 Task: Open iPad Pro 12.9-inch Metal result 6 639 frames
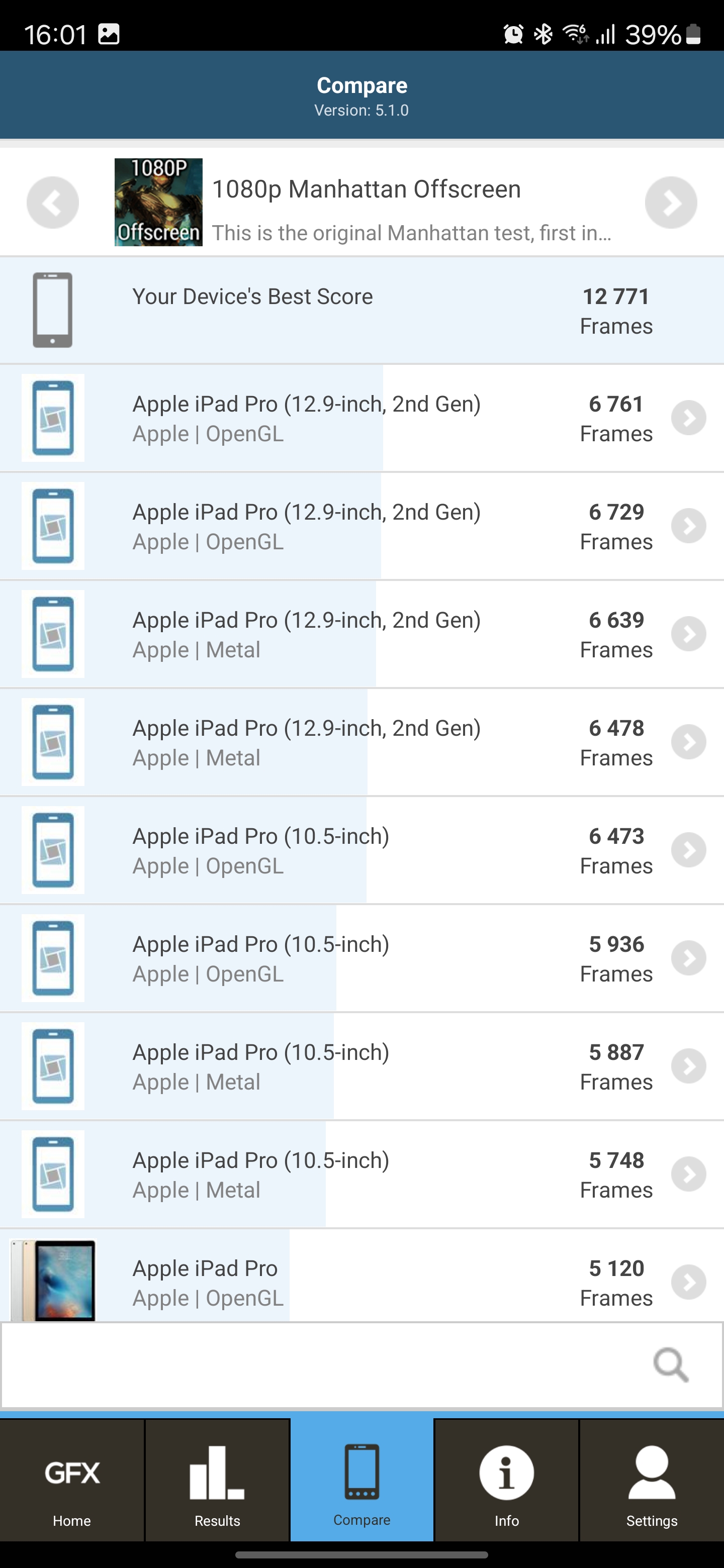(361, 634)
